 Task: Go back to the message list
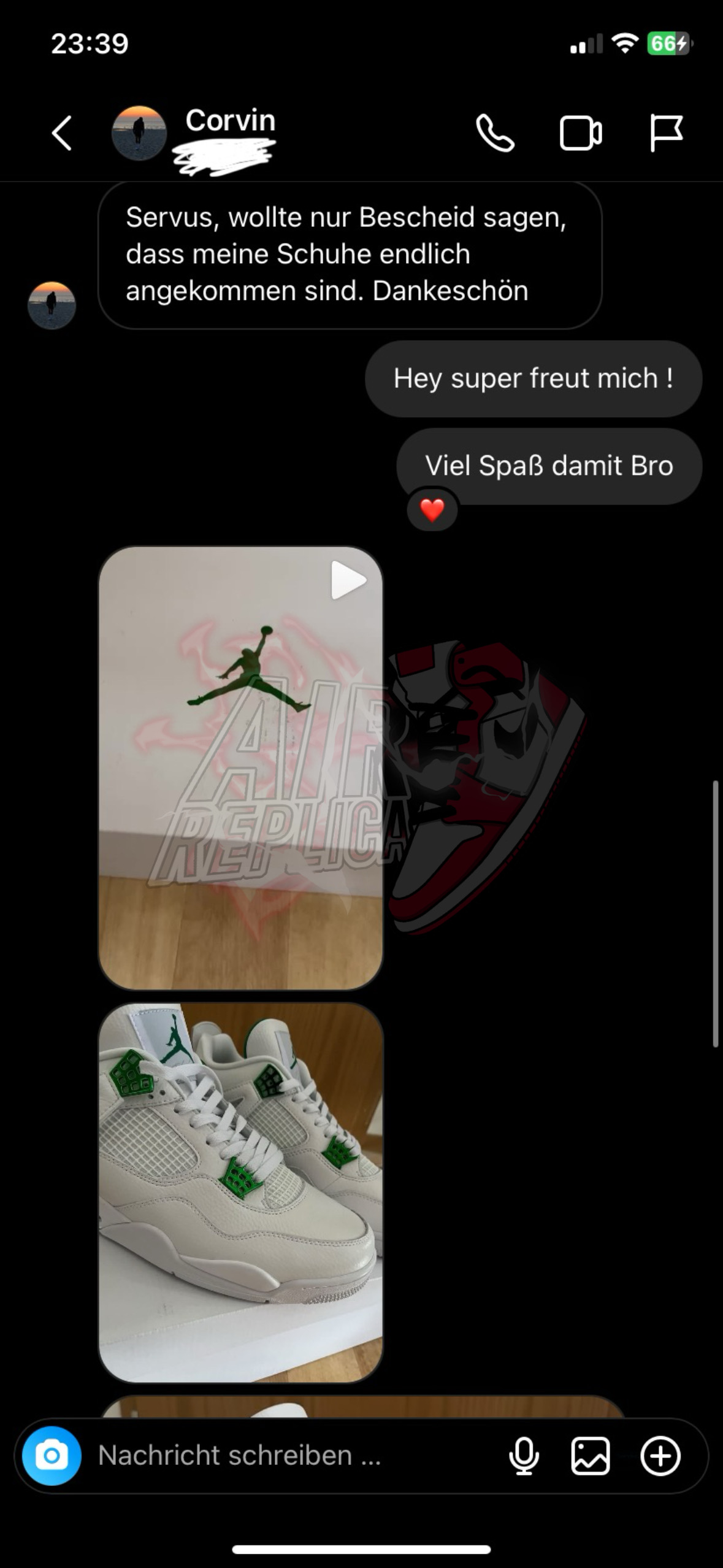pyautogui.click(x=62, y=133)
